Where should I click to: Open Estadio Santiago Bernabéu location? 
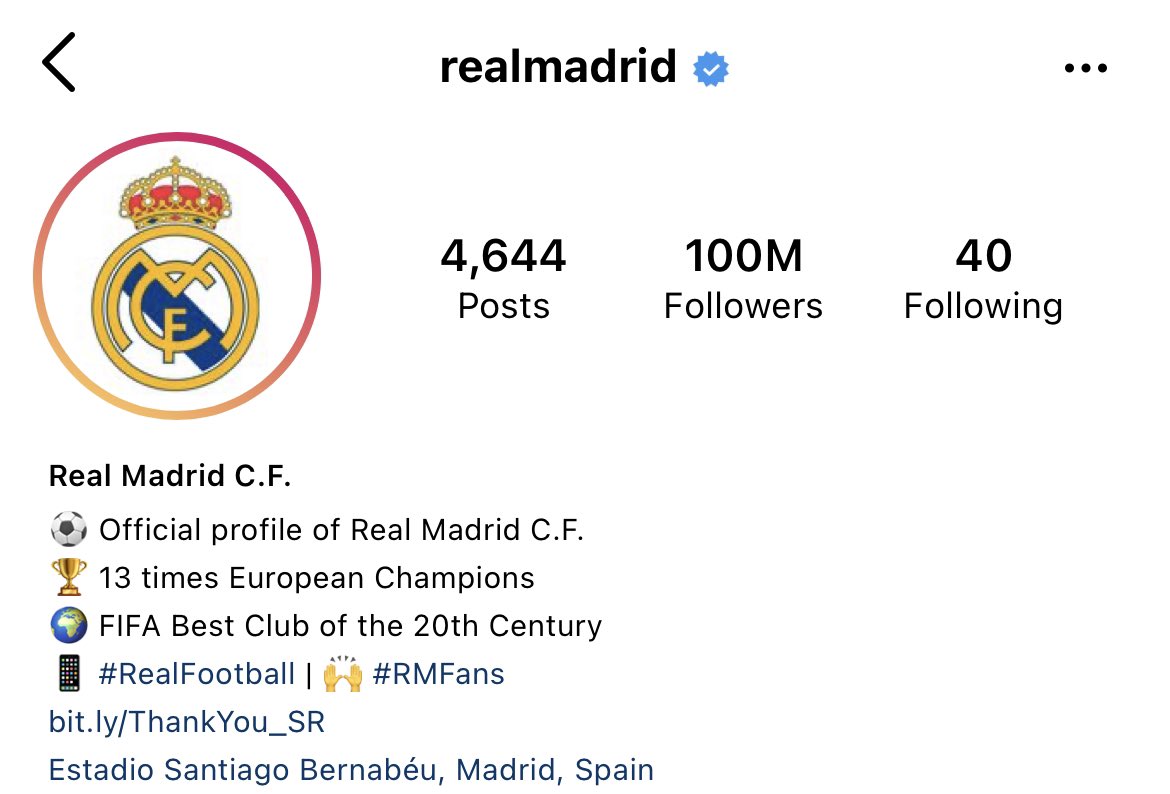(x=351, y=770)
